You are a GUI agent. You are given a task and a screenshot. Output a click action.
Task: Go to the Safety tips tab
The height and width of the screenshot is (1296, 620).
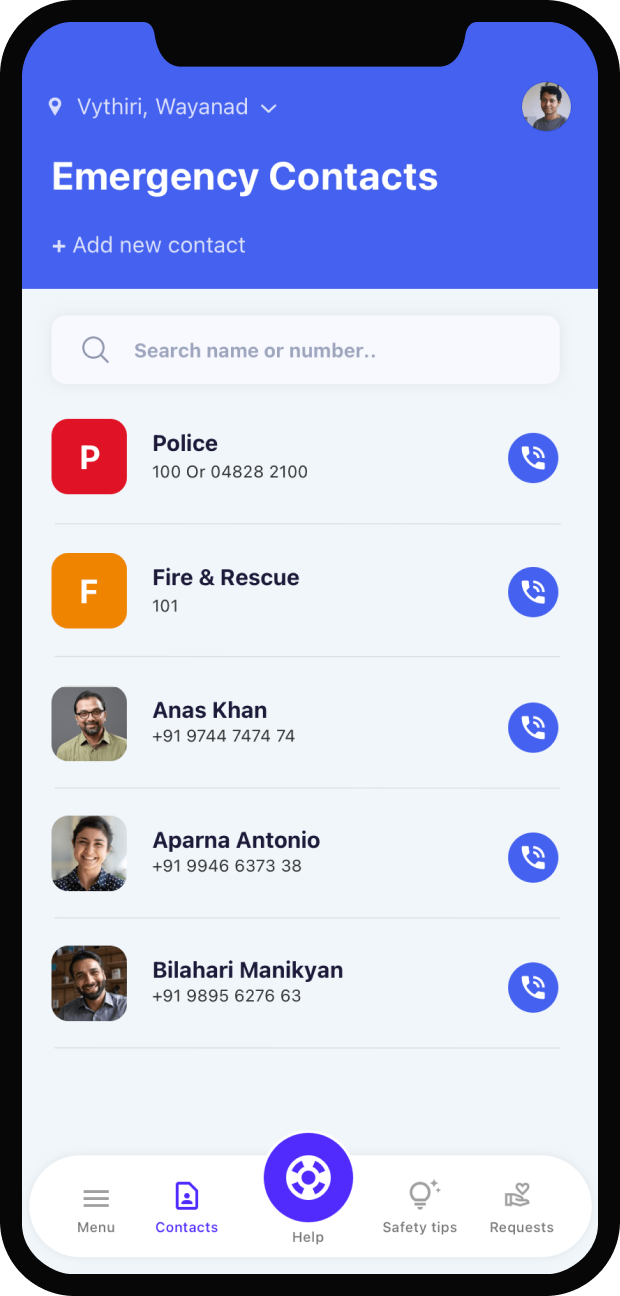tap(420, 1210)
